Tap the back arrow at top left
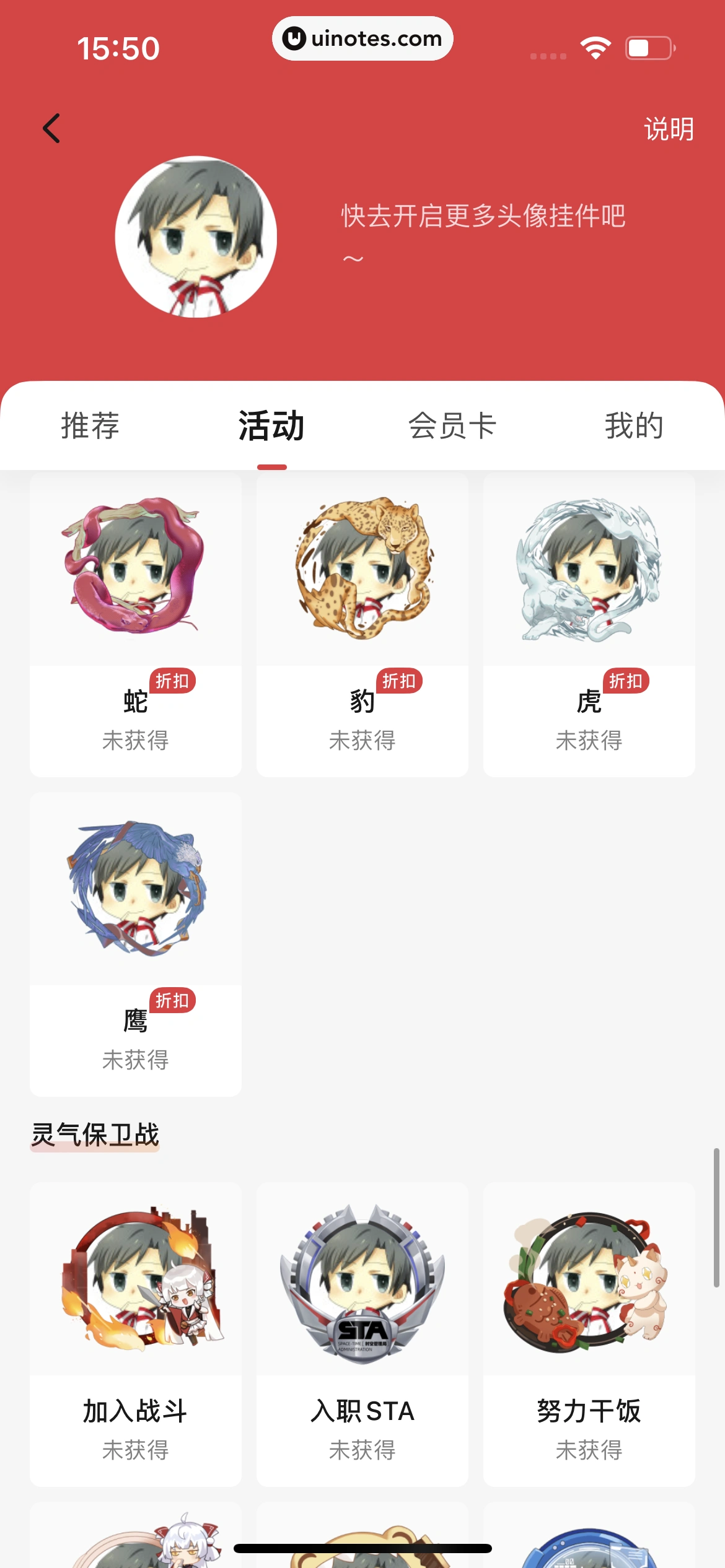Image resolution: width=725 pixels, height=1568 pixels. tap(51, 128)
